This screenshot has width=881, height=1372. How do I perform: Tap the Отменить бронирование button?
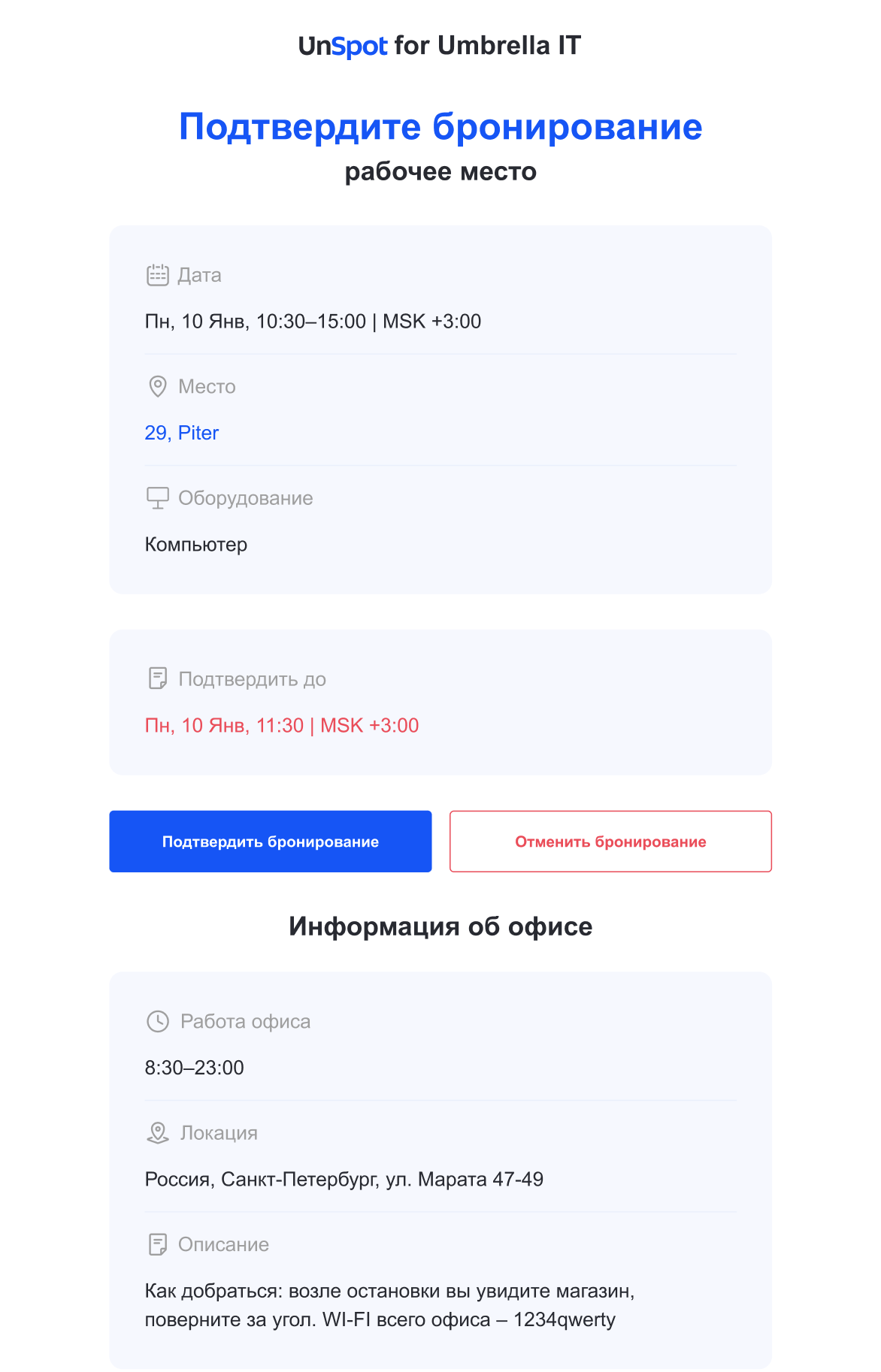(x=610, y=842)
